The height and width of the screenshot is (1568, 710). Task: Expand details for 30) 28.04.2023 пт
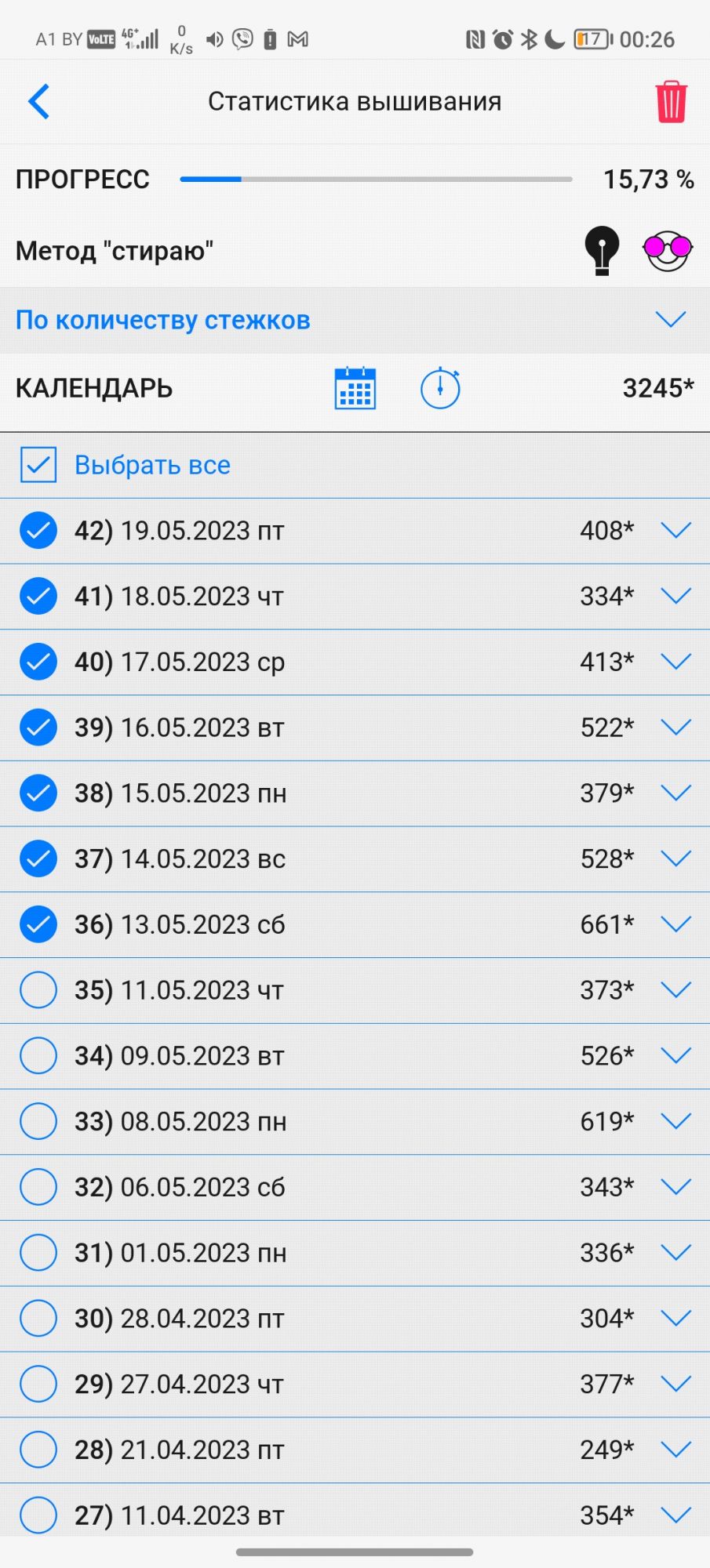point(675,1319)
